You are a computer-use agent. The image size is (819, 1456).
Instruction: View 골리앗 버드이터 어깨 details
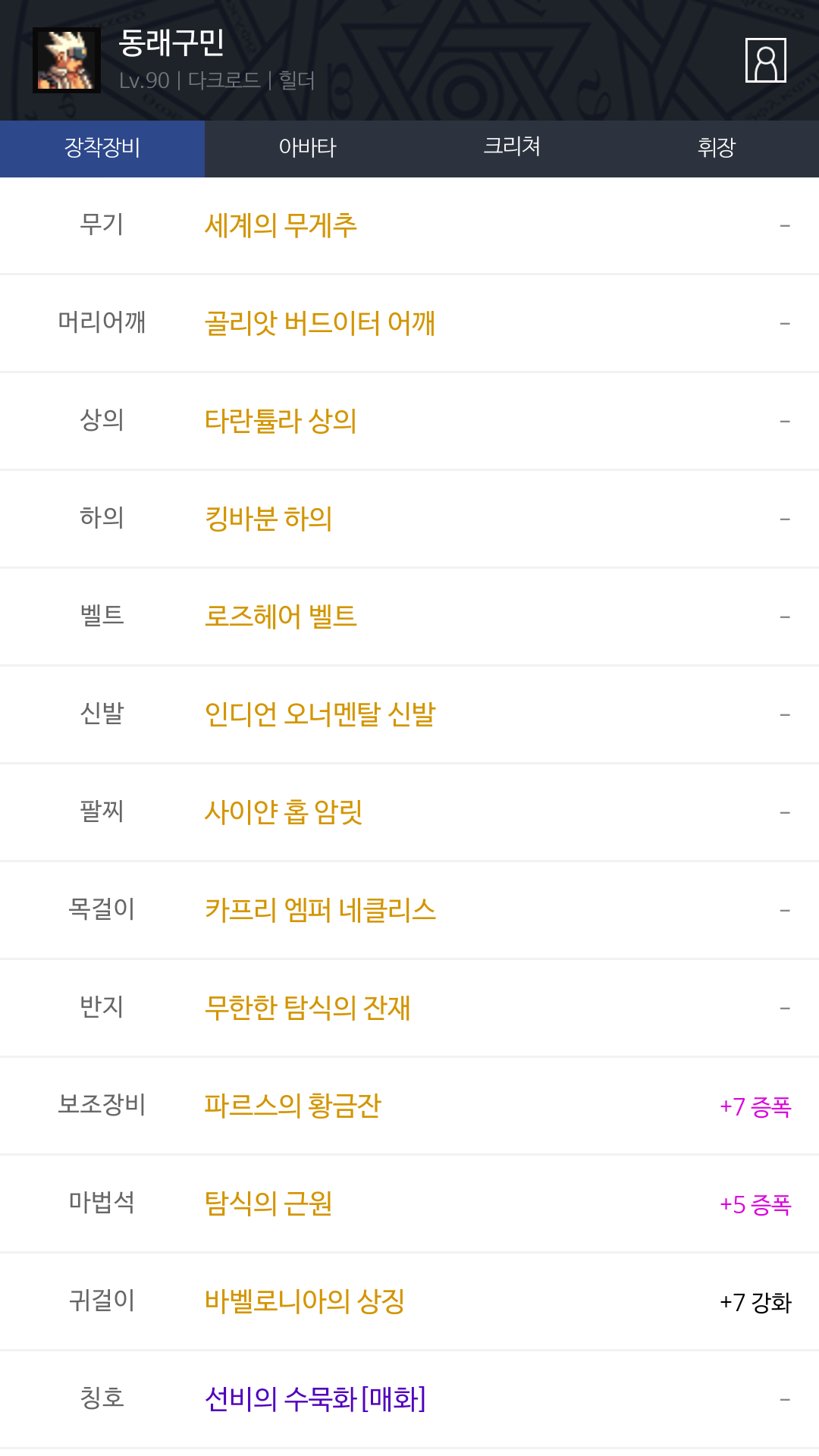tap(319, 324)
